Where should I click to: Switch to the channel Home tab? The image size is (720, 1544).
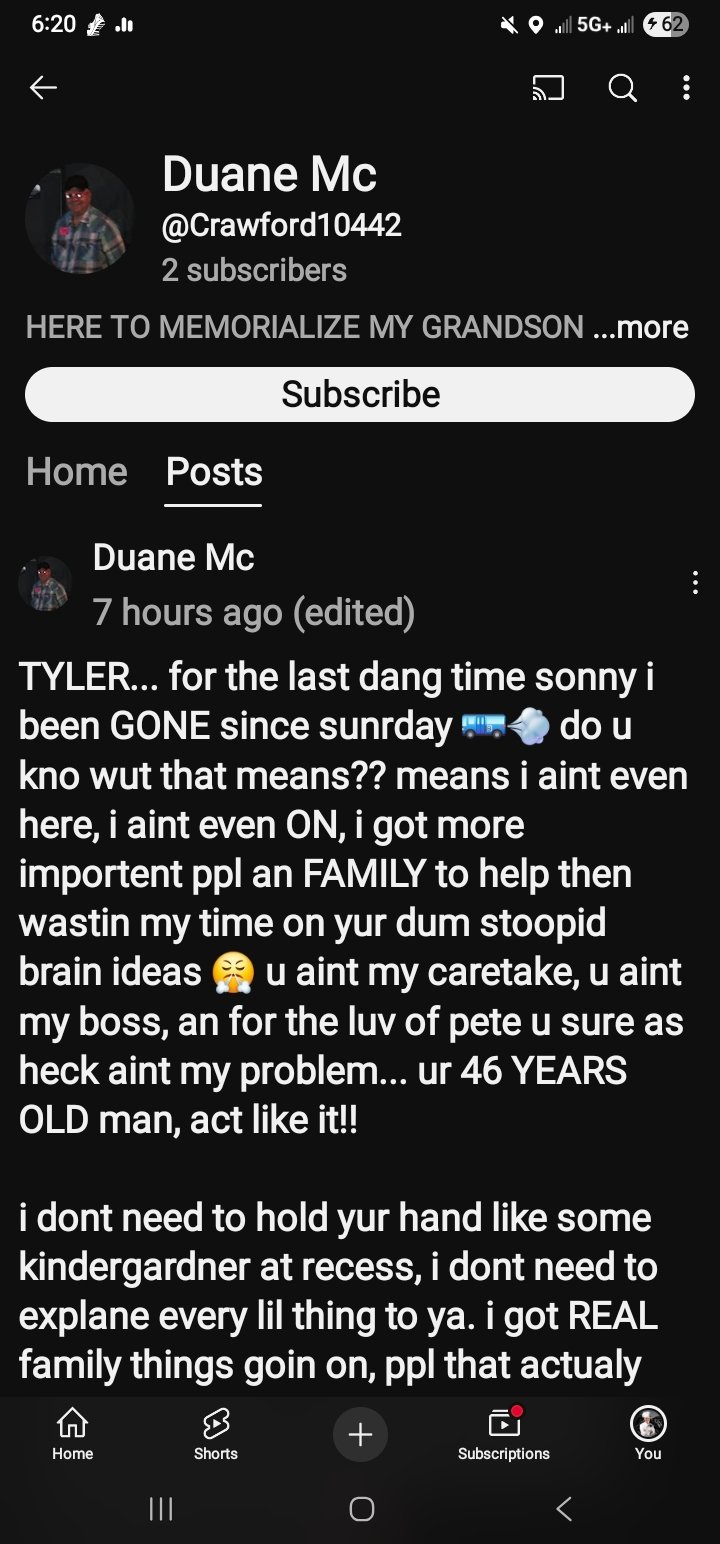(77, 471)
